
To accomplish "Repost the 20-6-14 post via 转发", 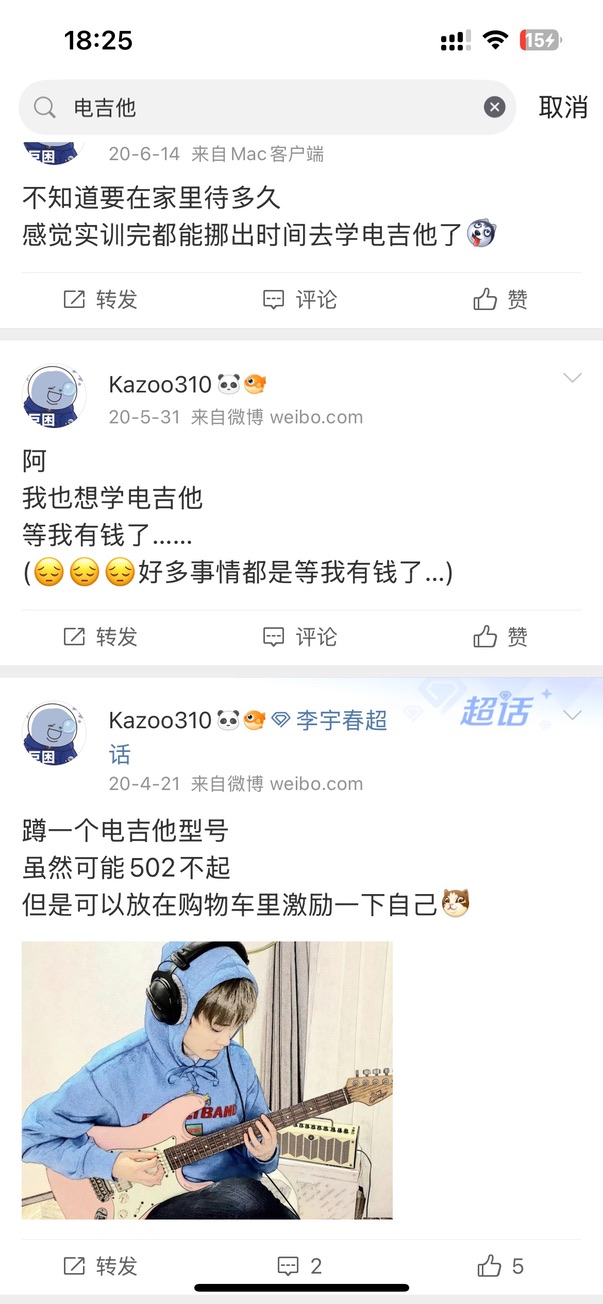I will (x=100, y=299).
